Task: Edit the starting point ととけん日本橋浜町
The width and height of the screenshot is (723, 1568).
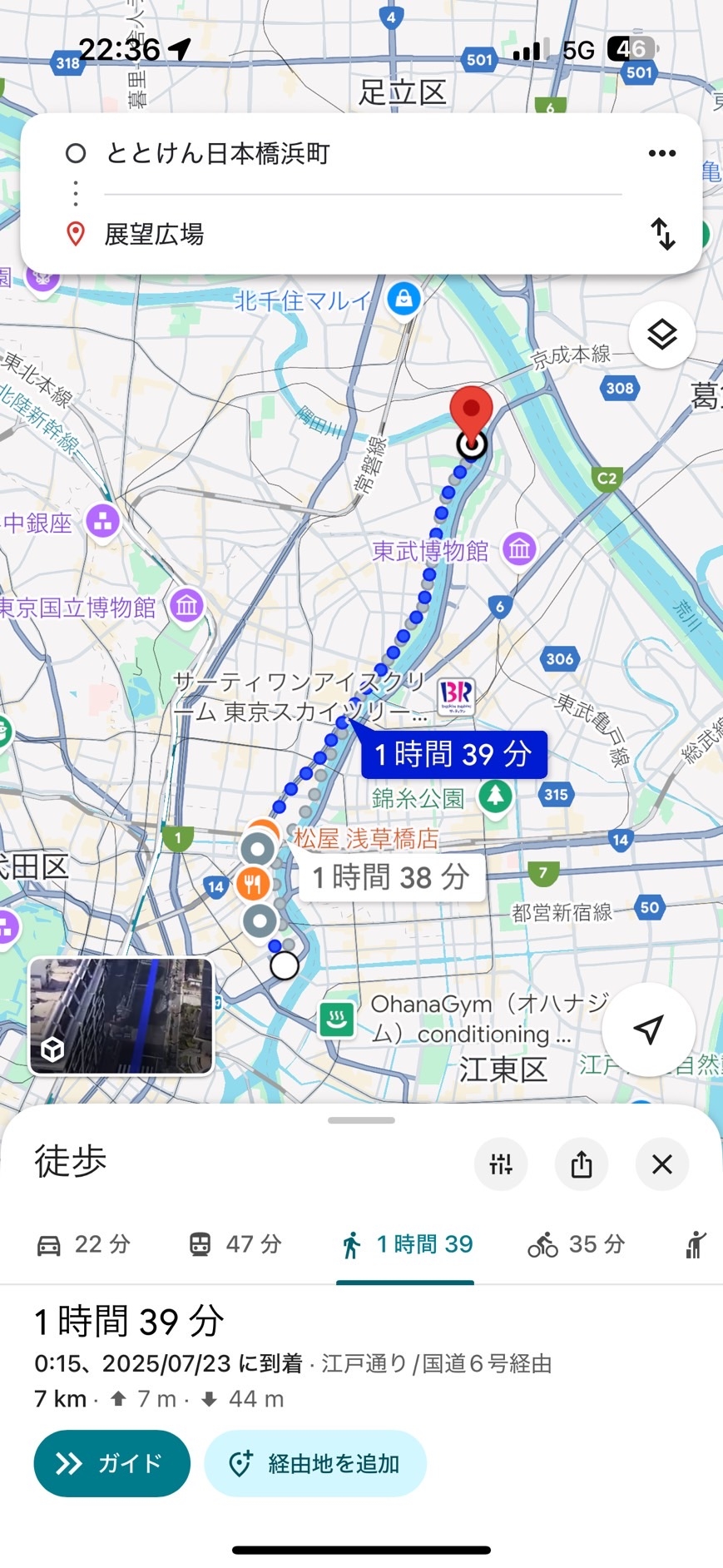Action: (x=218, y=154)
